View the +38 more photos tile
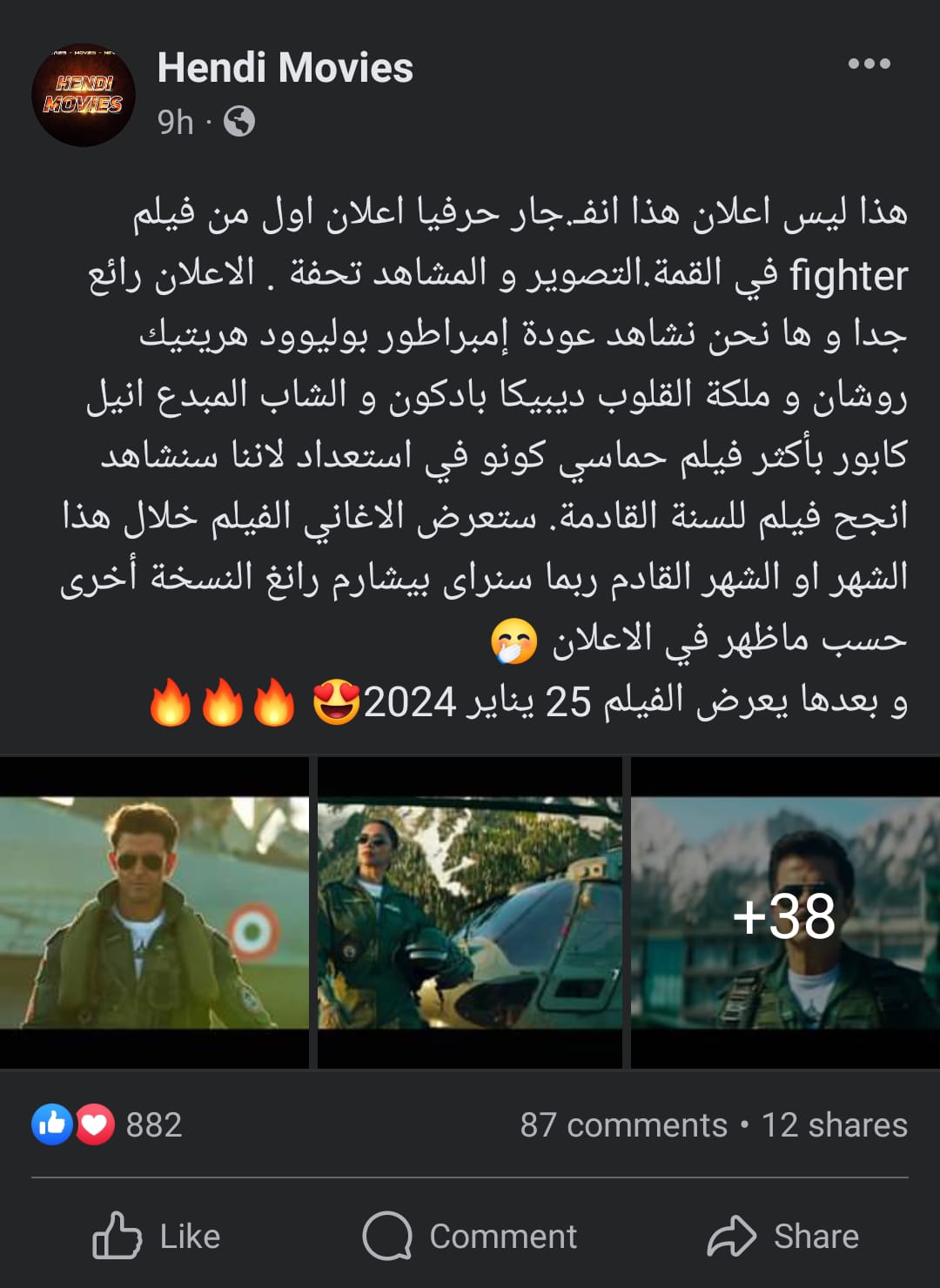 point(785,914)
